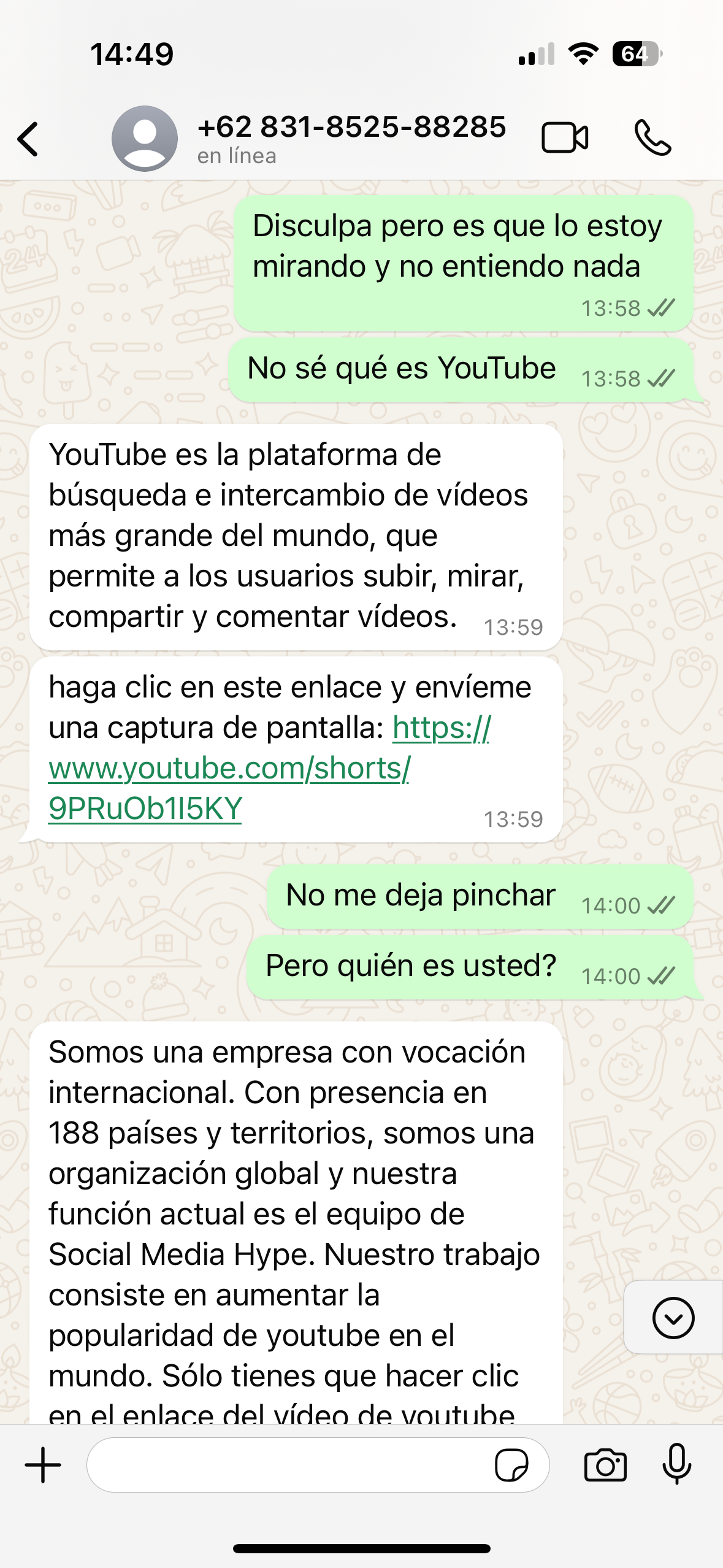Open the attachment plus menu
Viewport: 723px width, 1568px height.
pyautogui.click(x=43, y=1465)
